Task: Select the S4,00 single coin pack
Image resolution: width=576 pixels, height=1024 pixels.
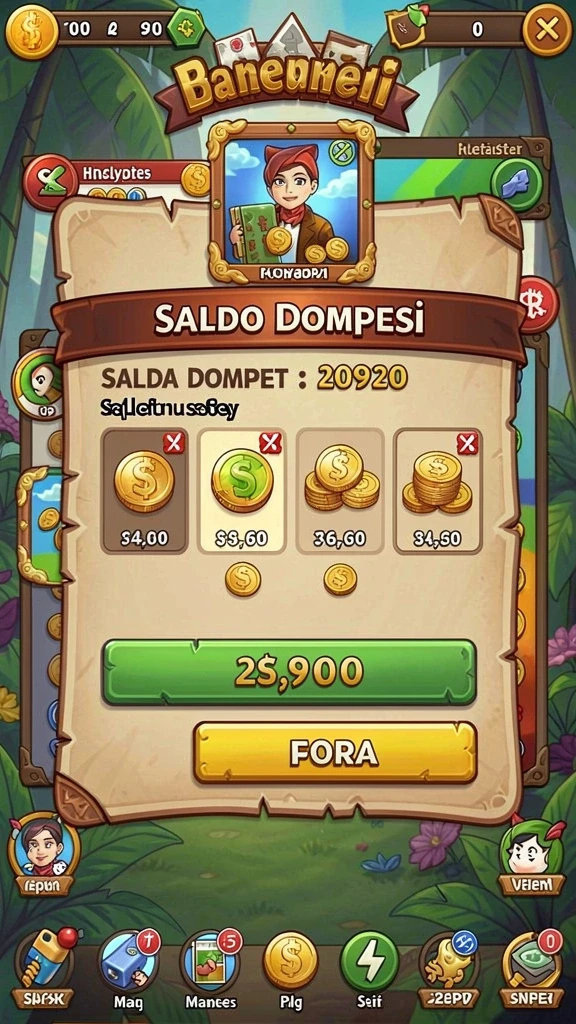Action: point(144,491)
